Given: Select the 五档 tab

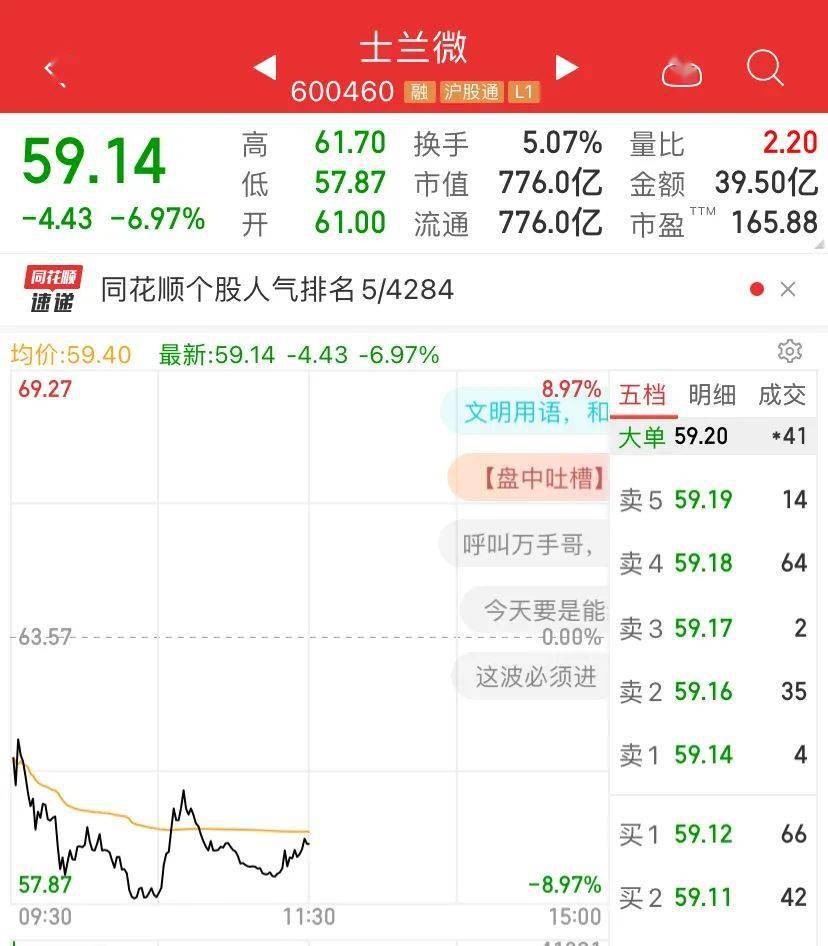Looking at the screenshot, I should (643, 395).
